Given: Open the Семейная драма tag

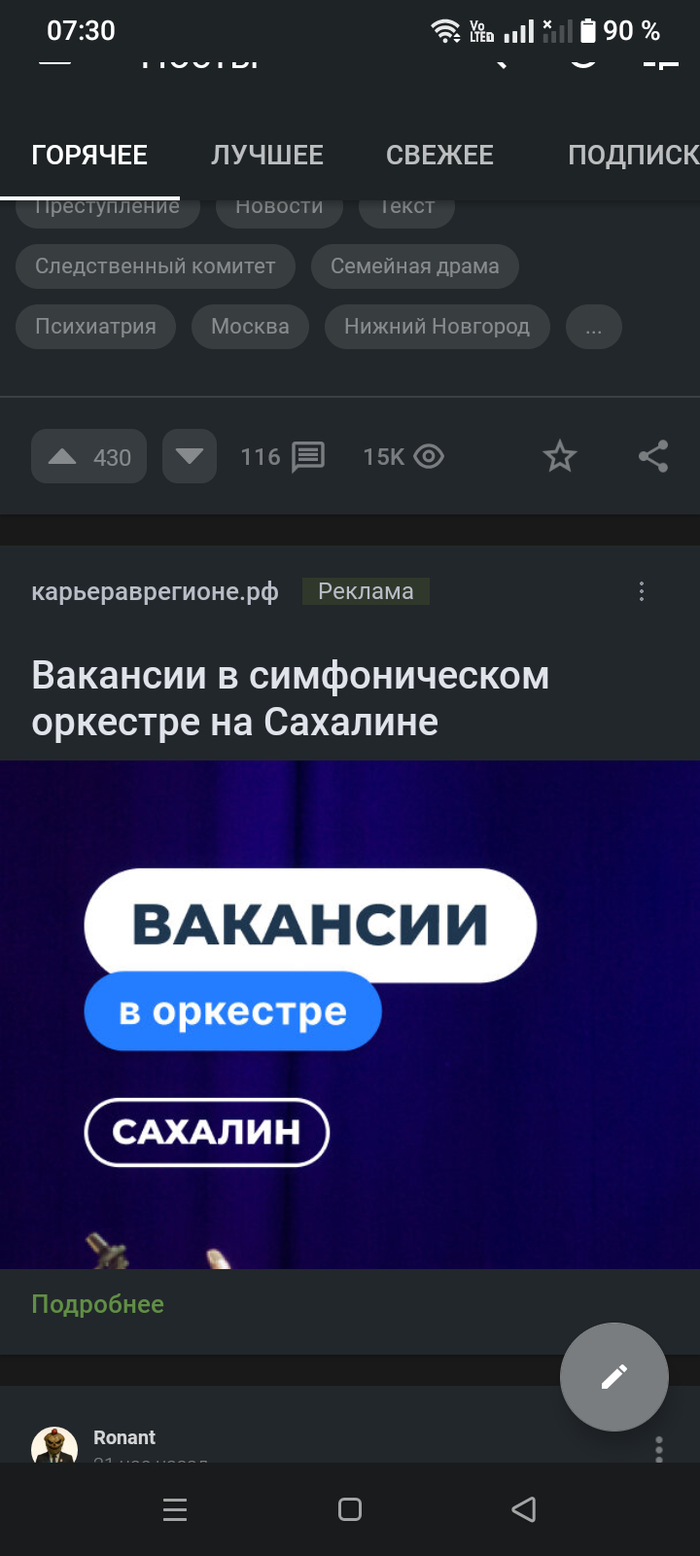Looking at the screenshot, I should [415, 266].
